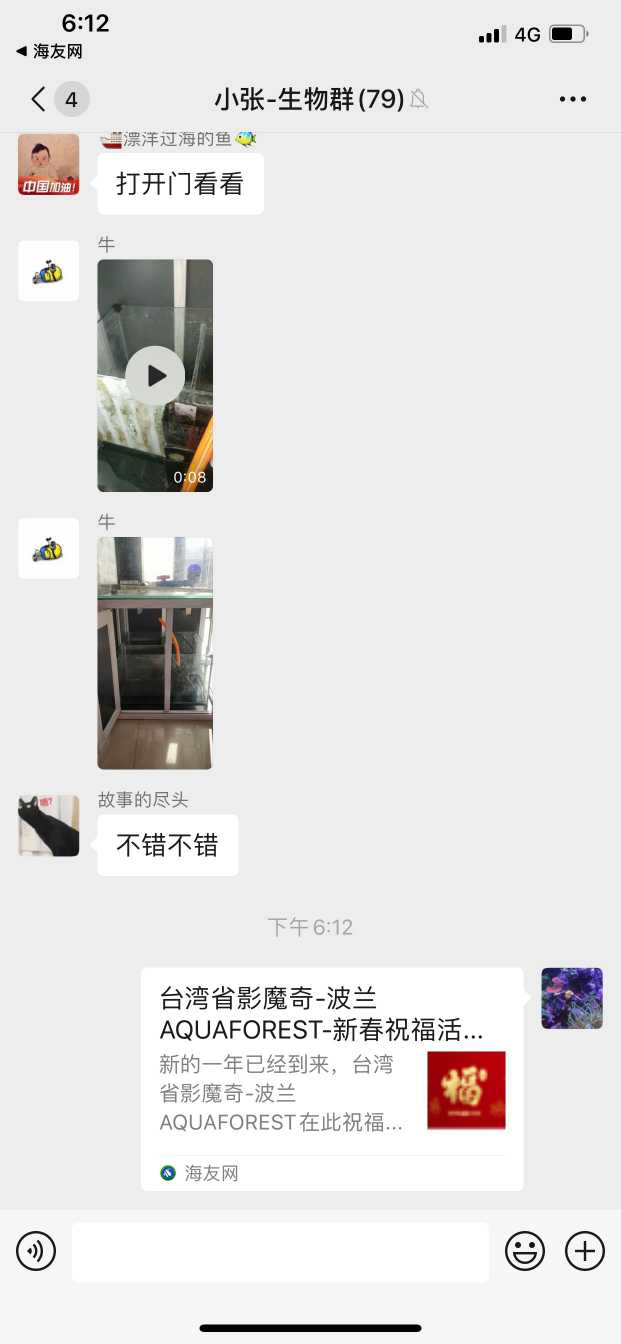Go back to the chat list

coord(38,99)
